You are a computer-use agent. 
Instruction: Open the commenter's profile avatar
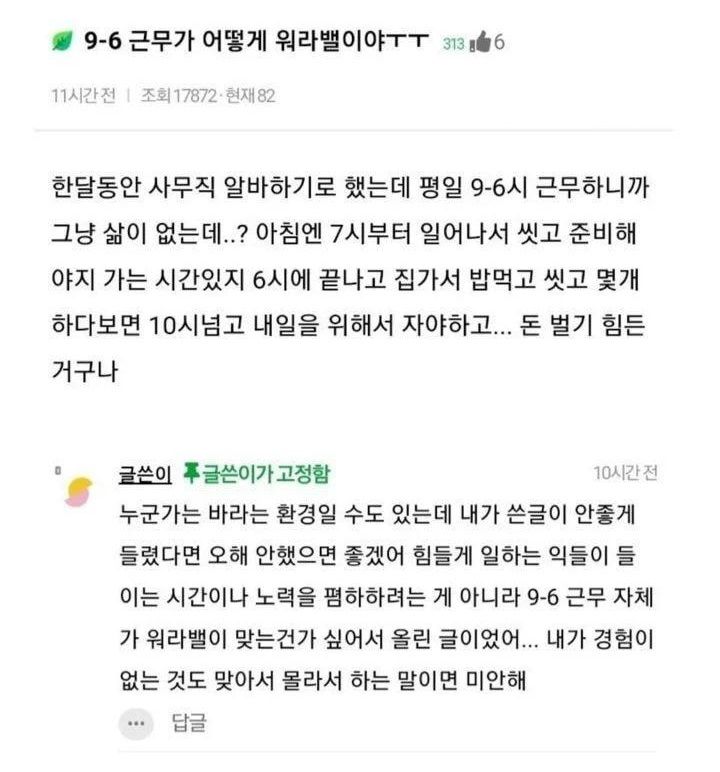(x=79, y=492)
